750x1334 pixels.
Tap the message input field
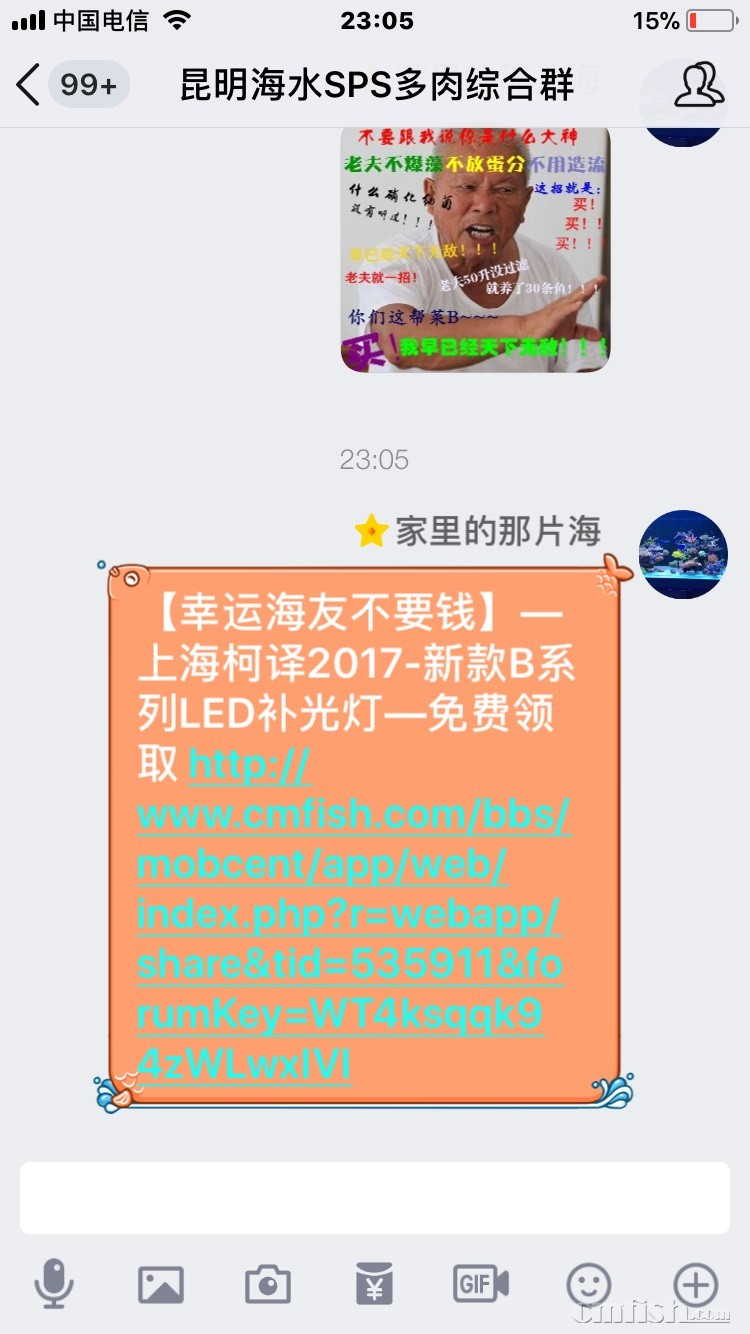click(x=375, y=1197)
